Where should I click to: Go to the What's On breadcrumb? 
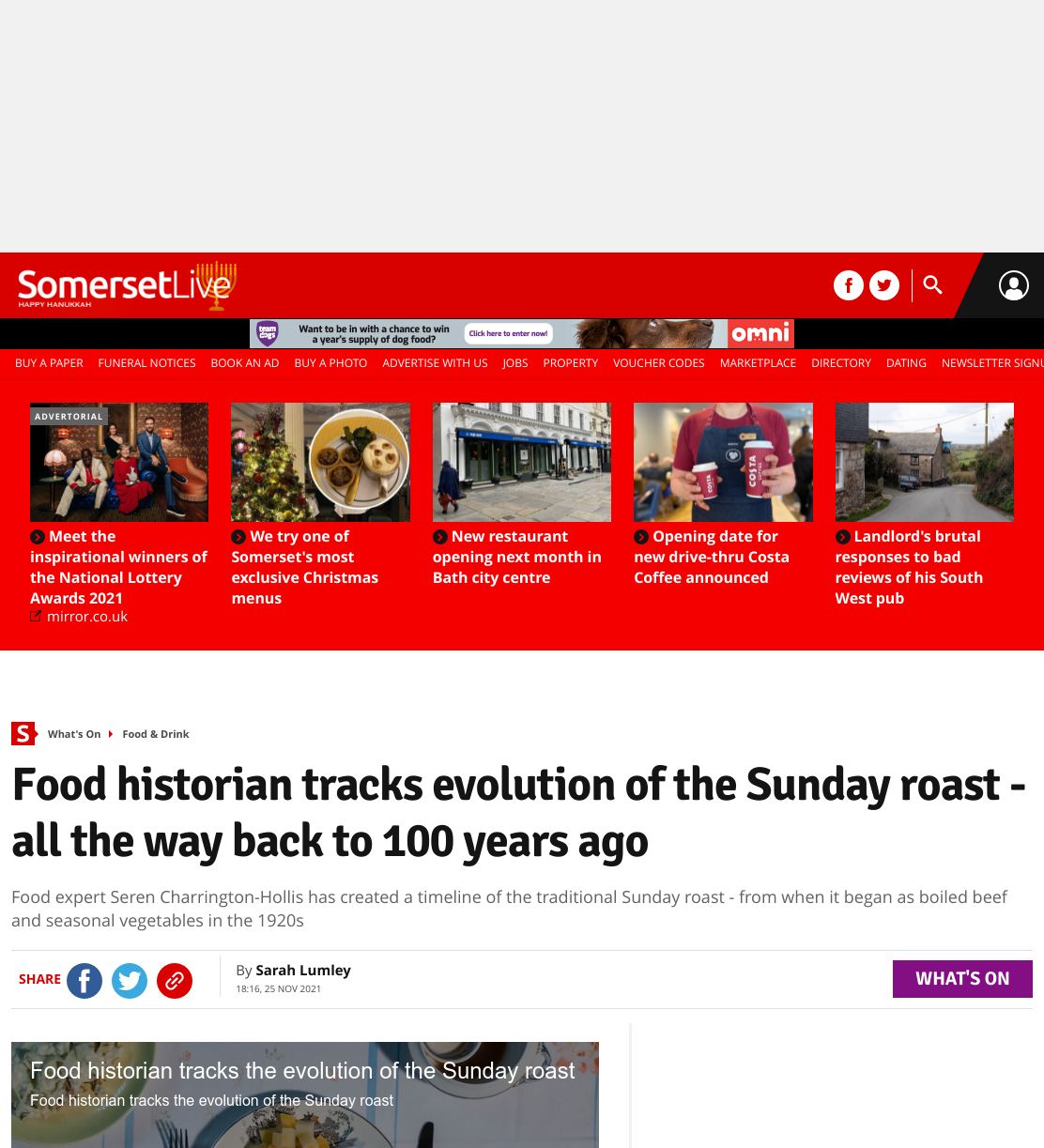tap(74, 734)
